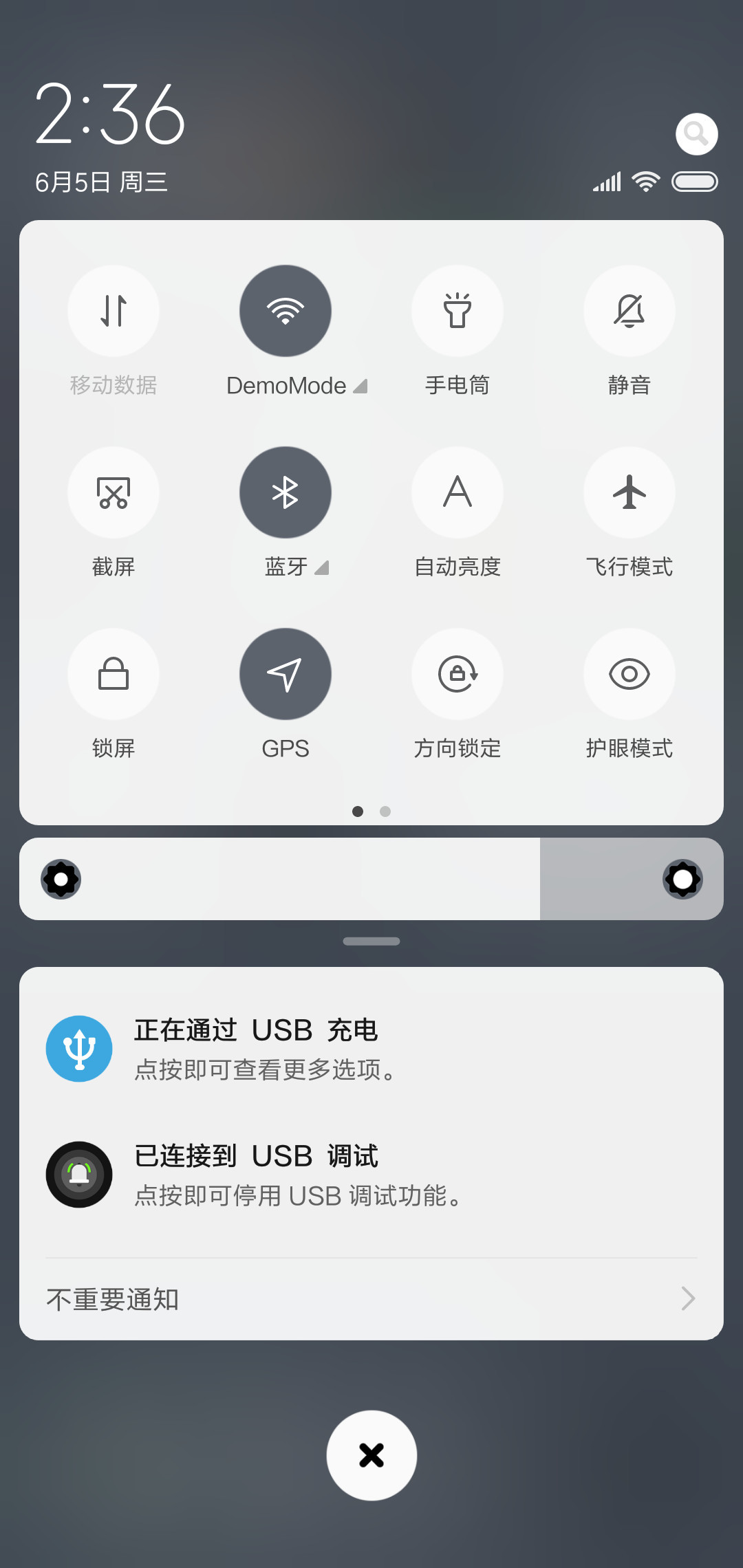743x1568 pixels.
Task: Turn on 护眼模式 eye-care mode
Action: click(629, 674)
